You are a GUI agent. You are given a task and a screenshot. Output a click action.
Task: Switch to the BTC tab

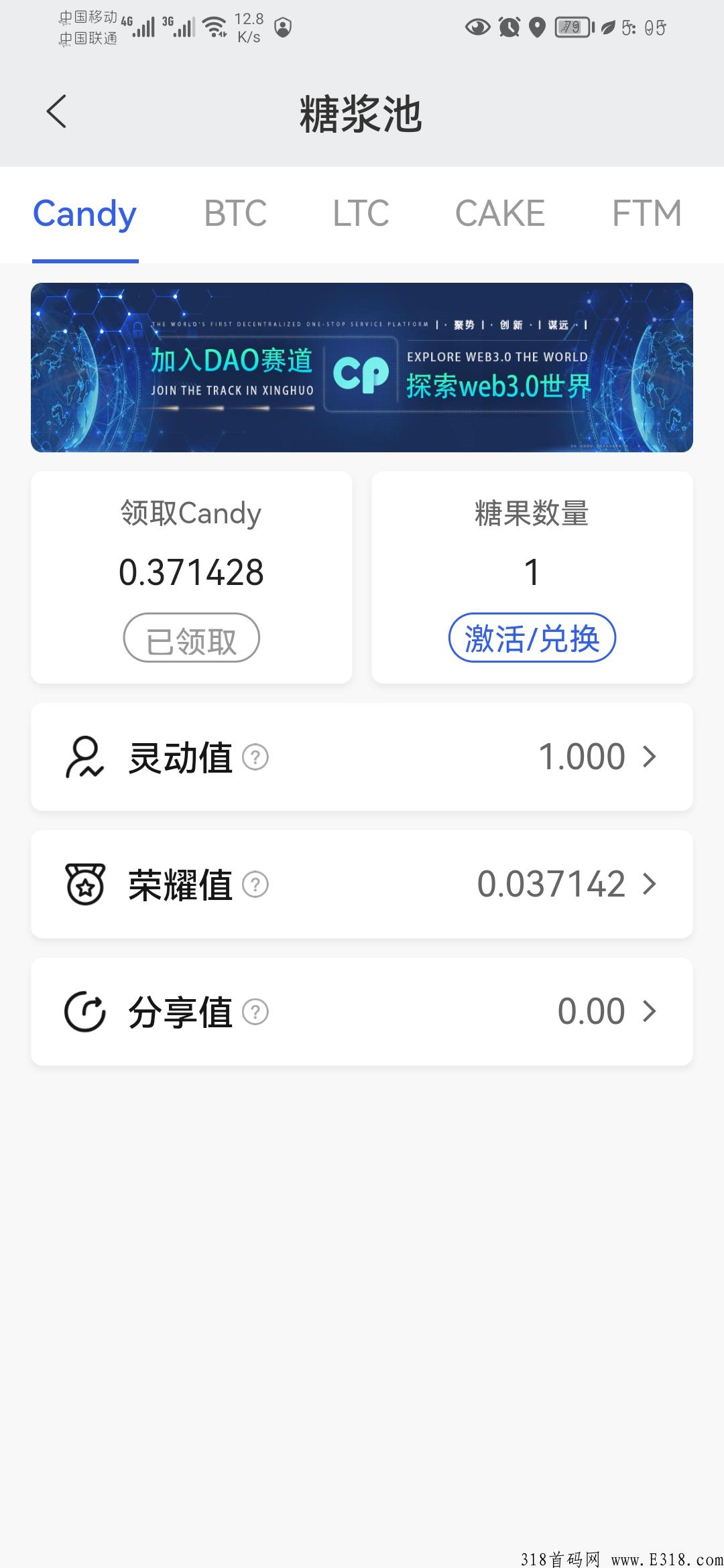point(235,213)
